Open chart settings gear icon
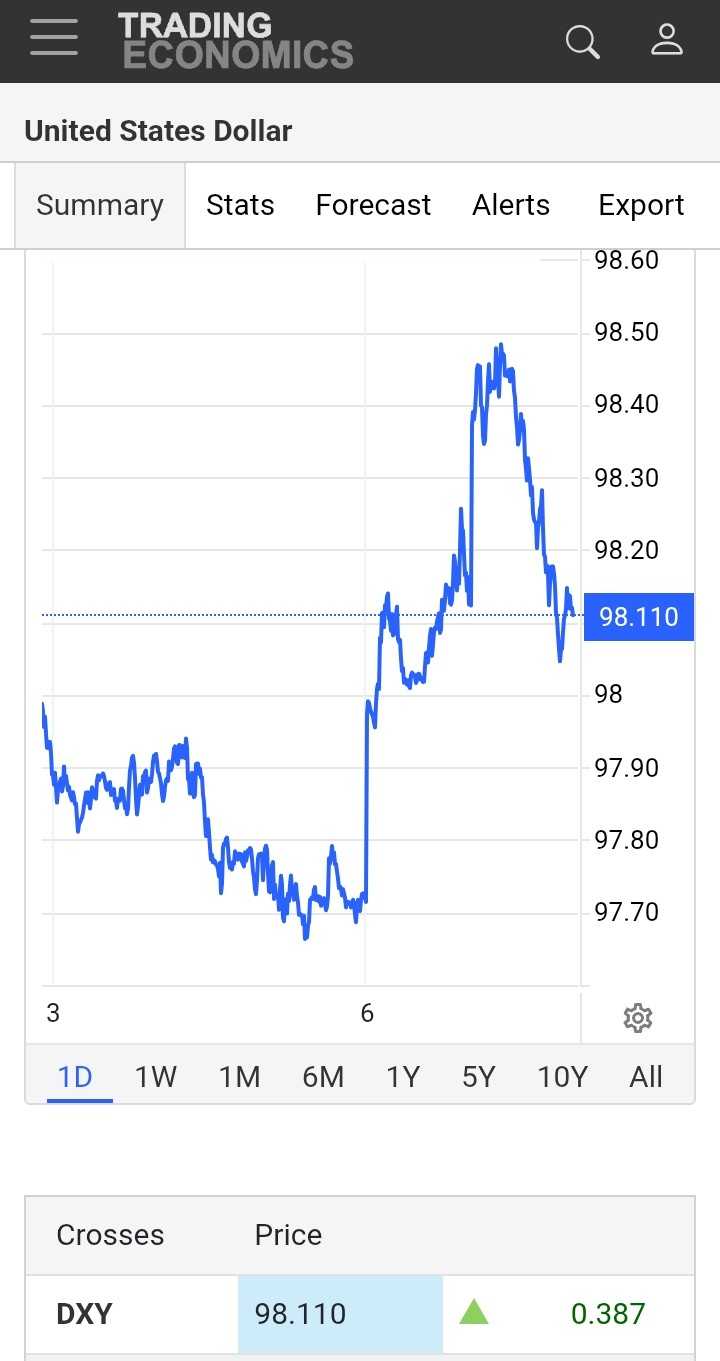The width and height of the screenshot is (720, 1361). click(x=638, y=1018)
